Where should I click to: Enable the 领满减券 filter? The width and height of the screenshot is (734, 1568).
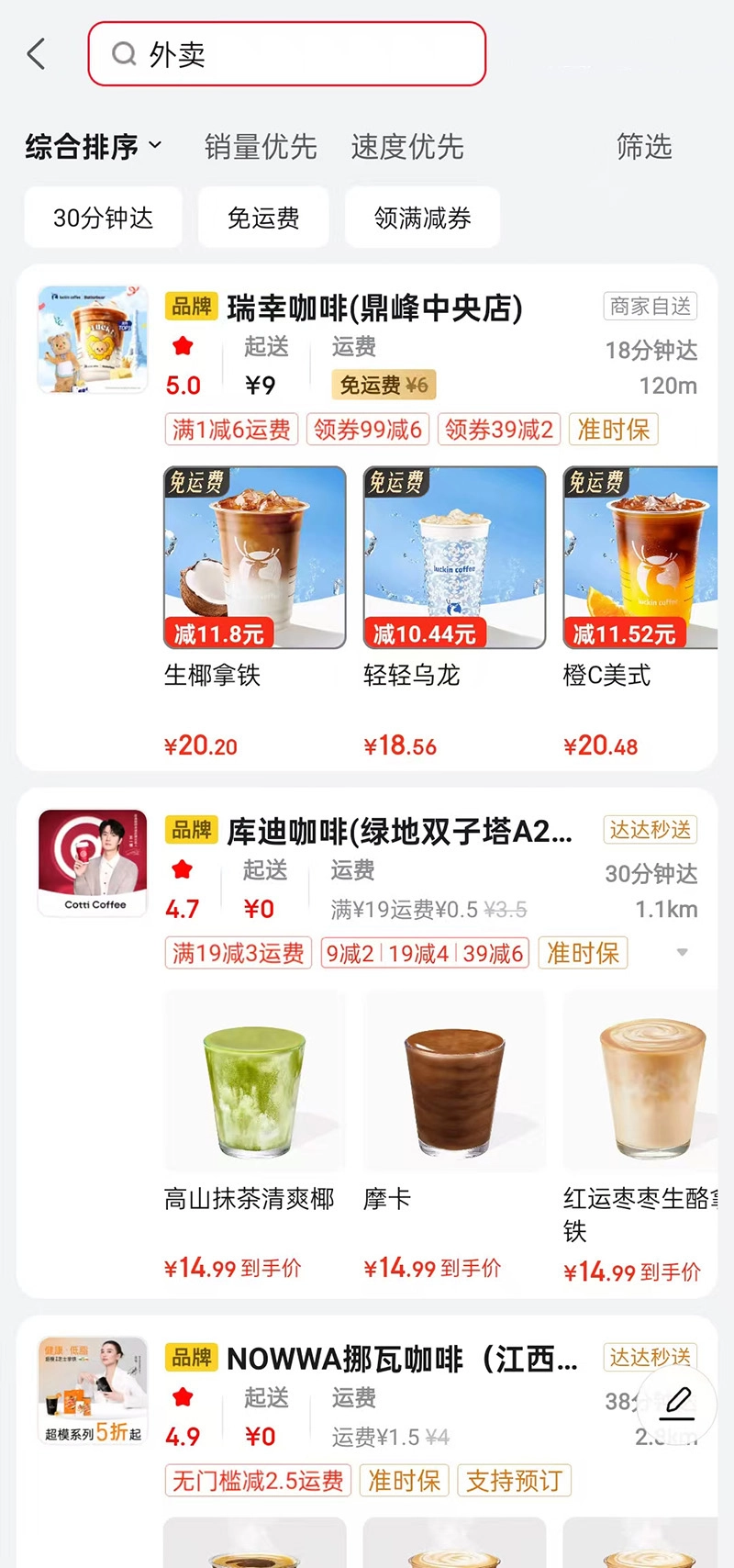[x=422, y=217]
